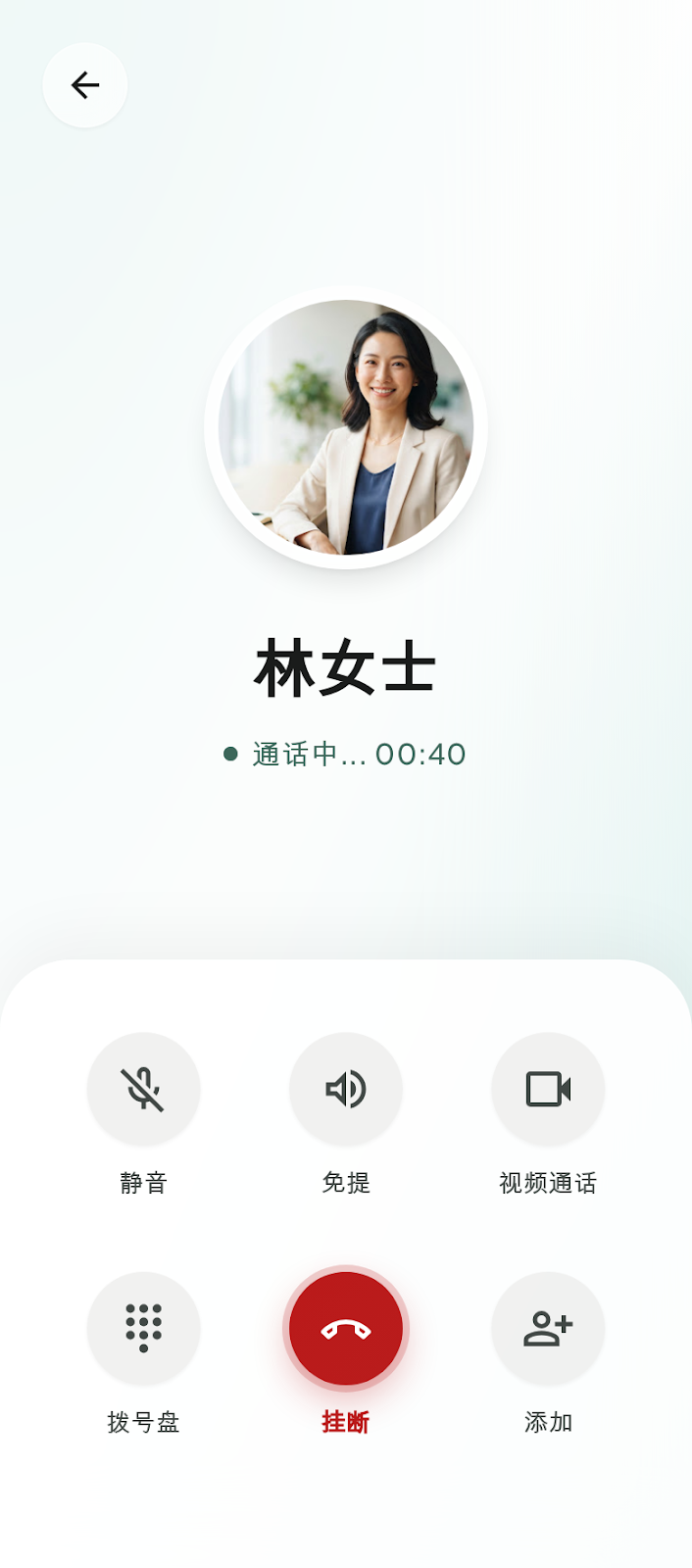Go back using the arrow button
The height and width of the screenshot is (1568, 692).
pyautogui.click(x=85, y=85)
